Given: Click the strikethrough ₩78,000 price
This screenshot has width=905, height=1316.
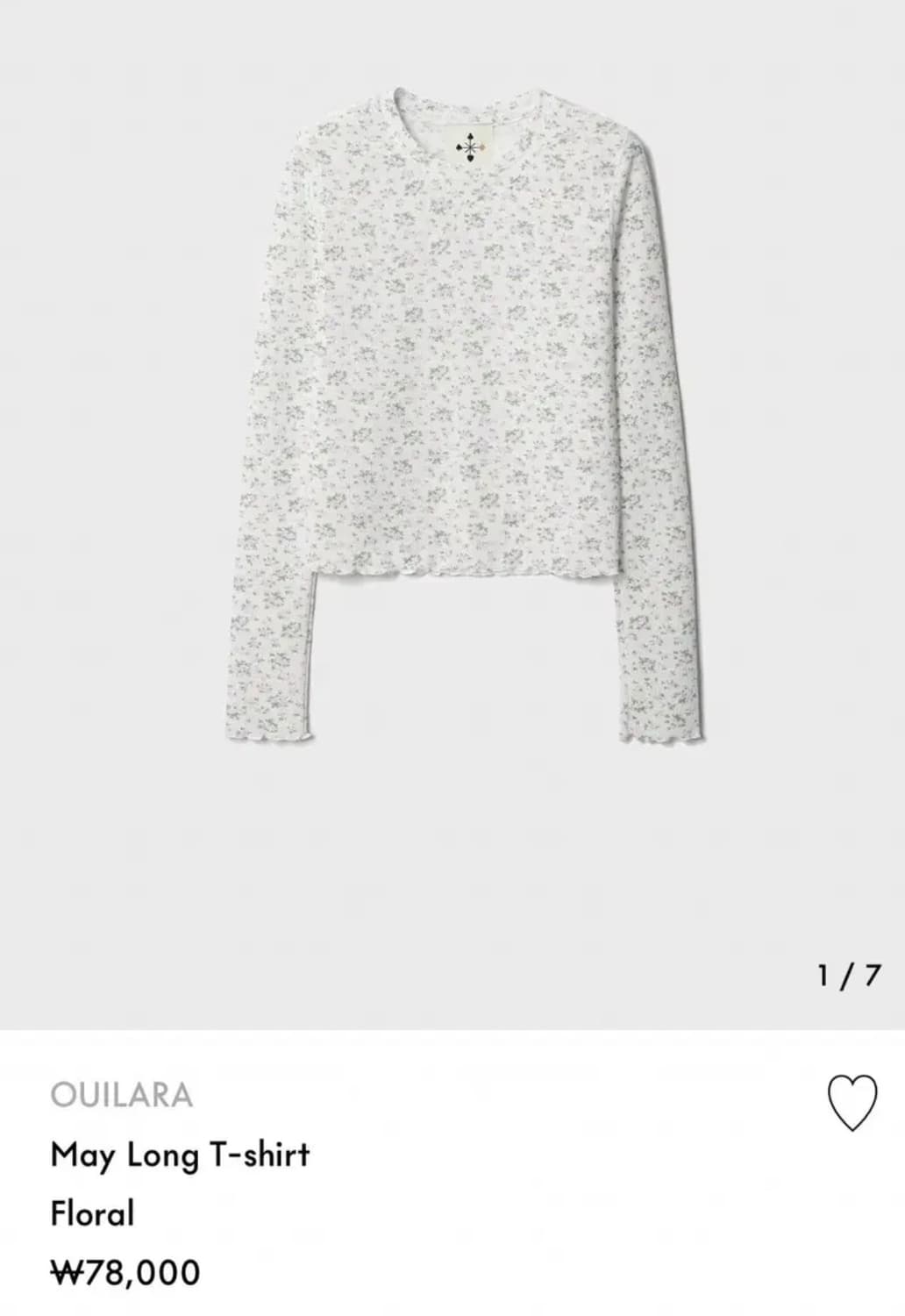Looking at the screenshot, I should (x=124, y=1270).
